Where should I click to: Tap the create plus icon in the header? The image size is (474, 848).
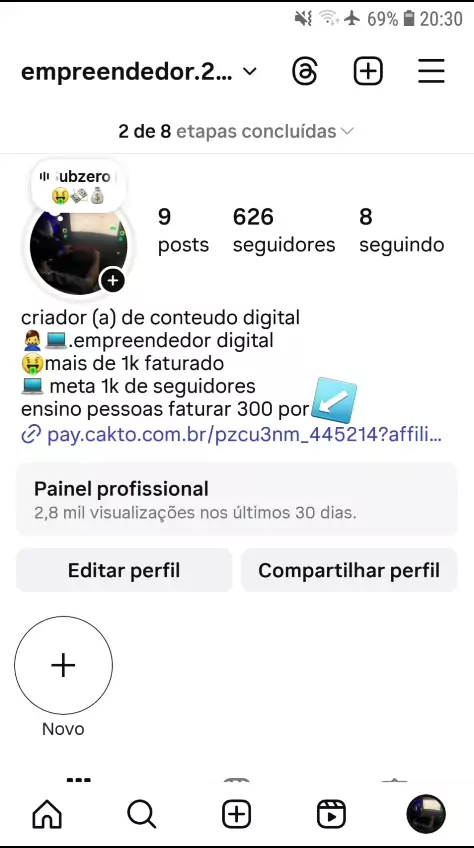point(368,71)
